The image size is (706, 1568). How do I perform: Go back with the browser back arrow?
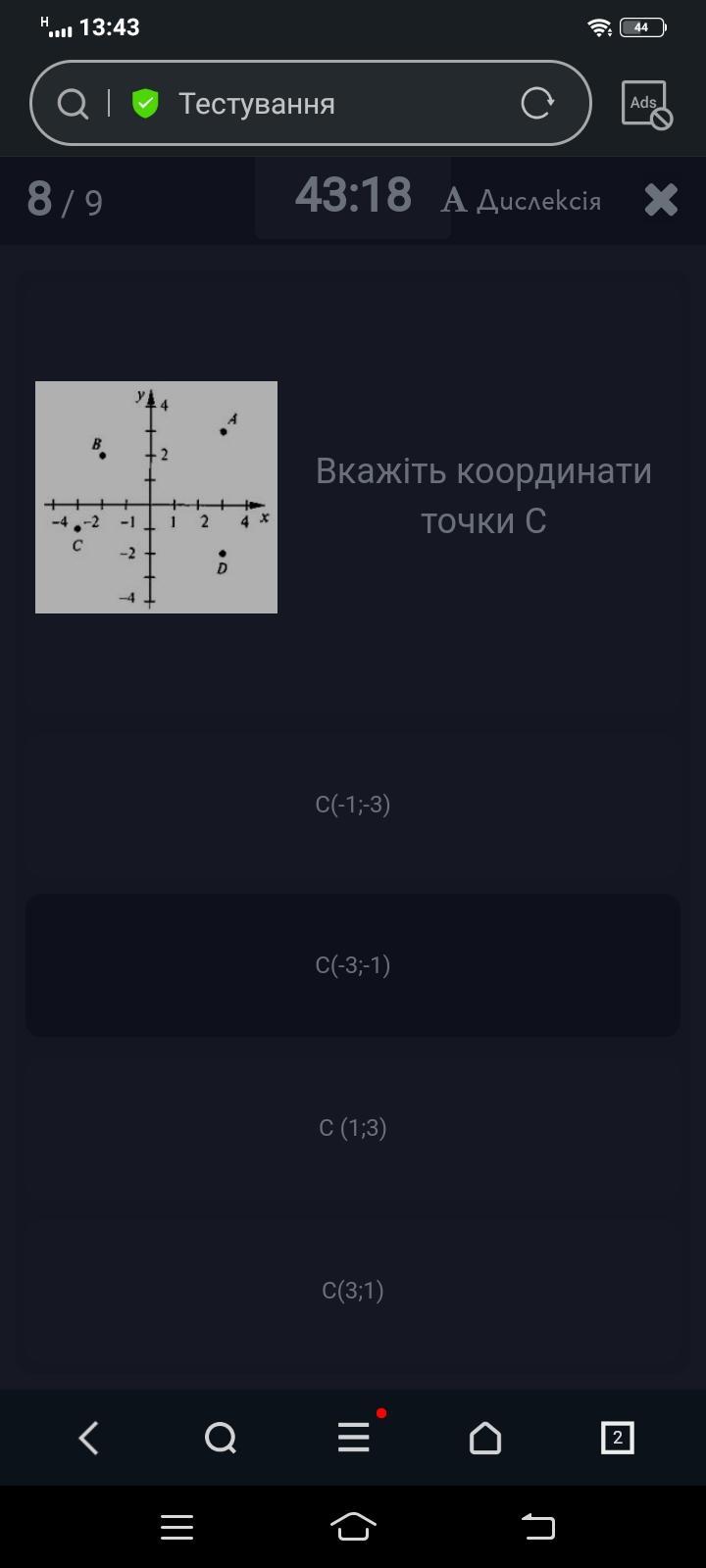89,1438
